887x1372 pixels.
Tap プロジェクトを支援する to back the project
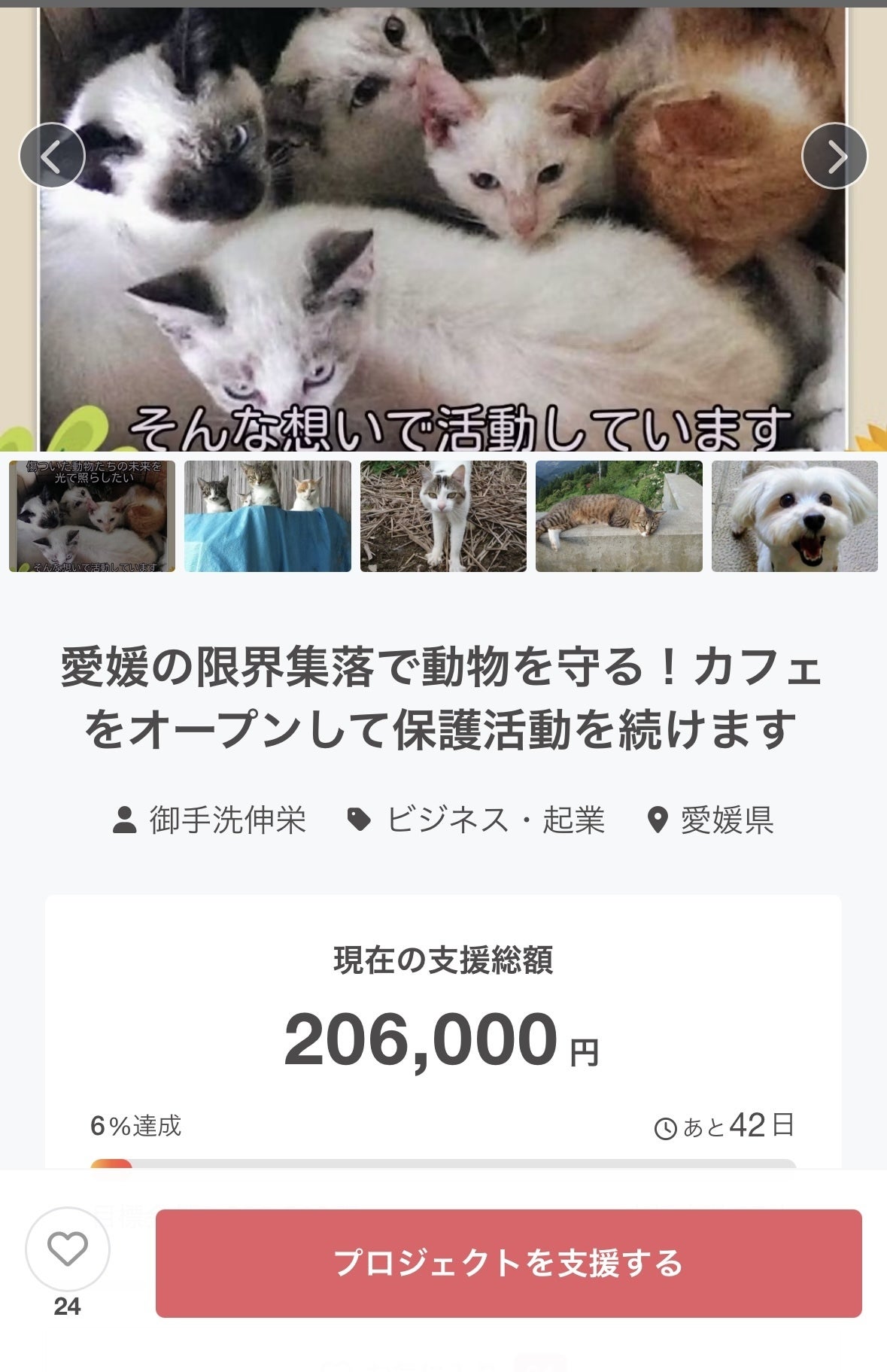(x=509, y=1263)
